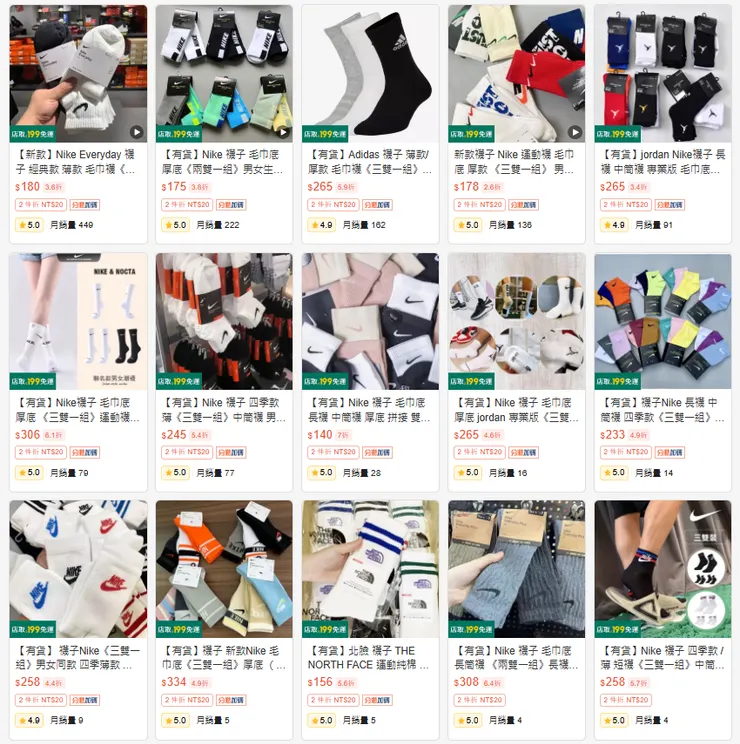The width and height of the screenshot is (740, 744).
Task: Open the colorful Nike socks card priced $233
Action: coord(662,322)
